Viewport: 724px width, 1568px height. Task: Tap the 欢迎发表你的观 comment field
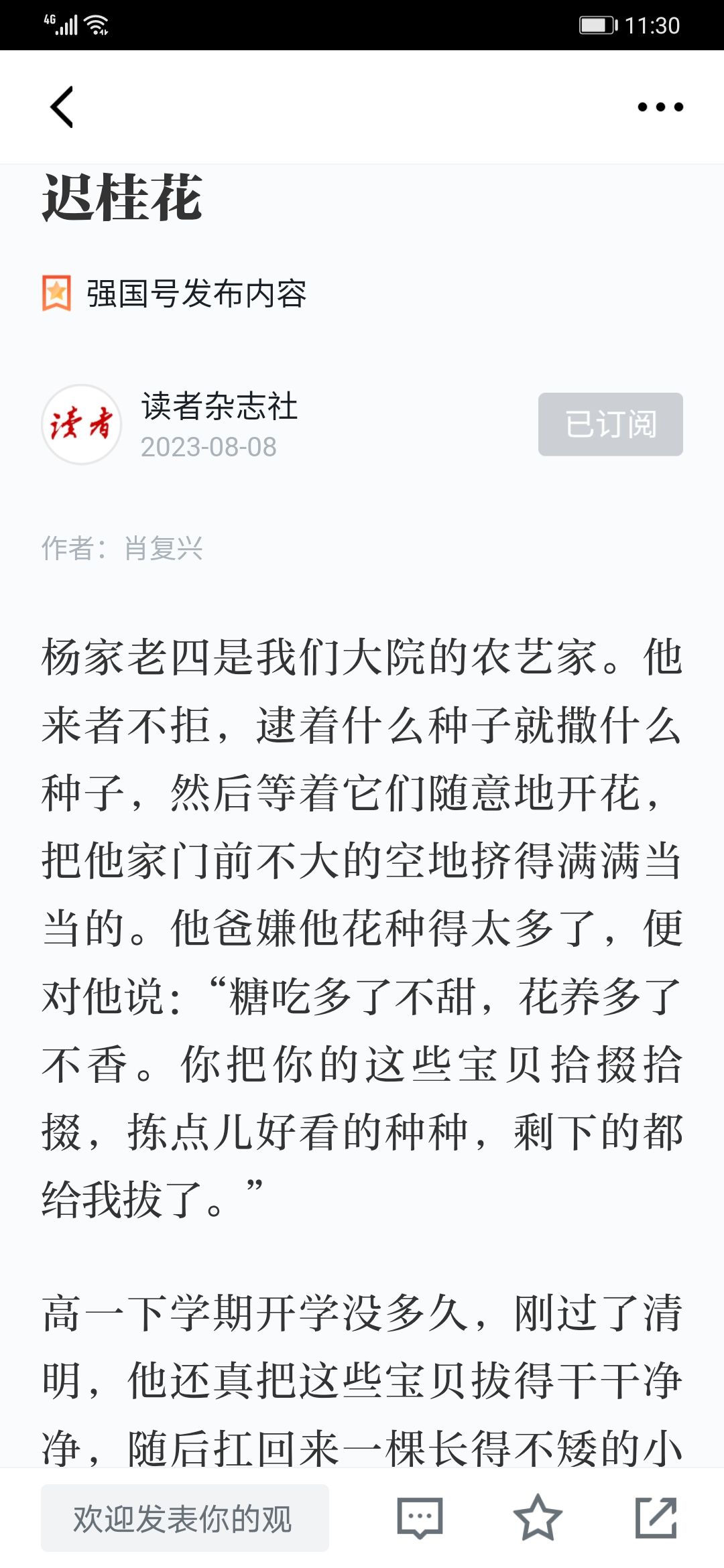tap(185, 1518)
